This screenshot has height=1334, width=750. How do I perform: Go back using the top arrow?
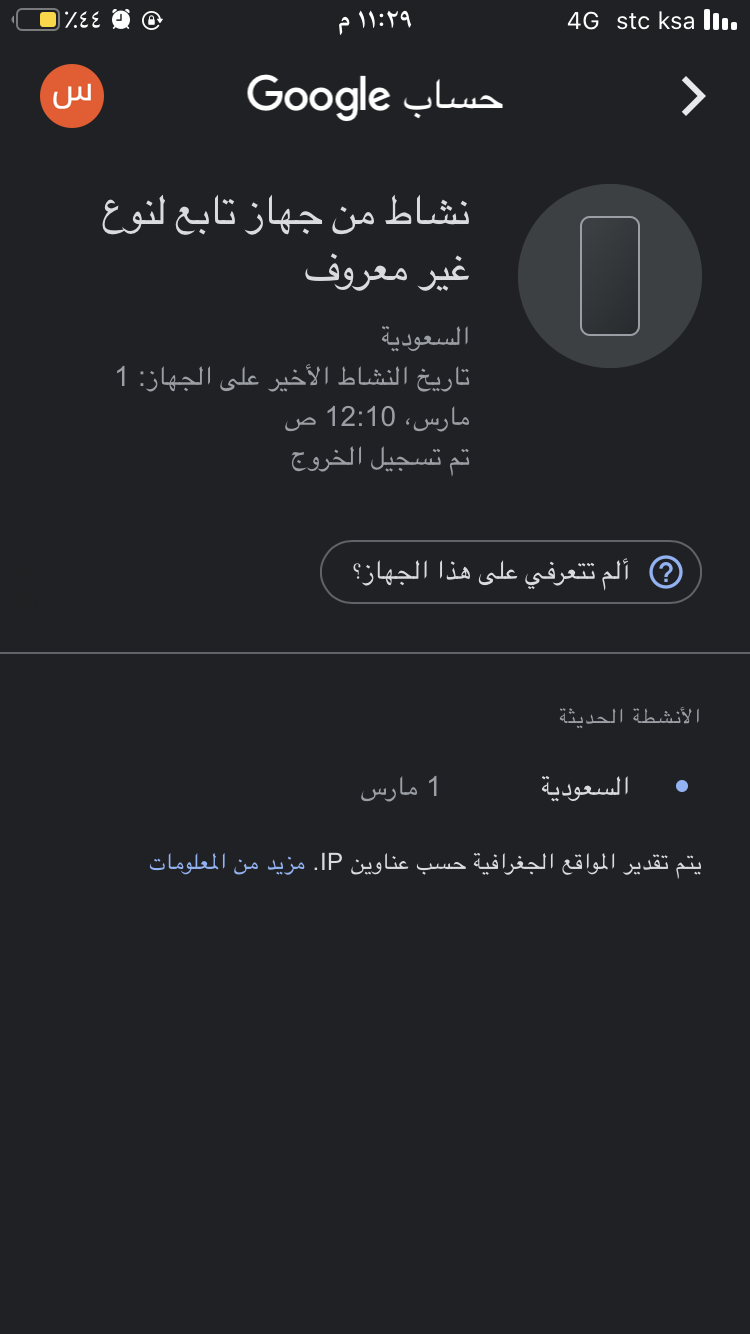693,96
